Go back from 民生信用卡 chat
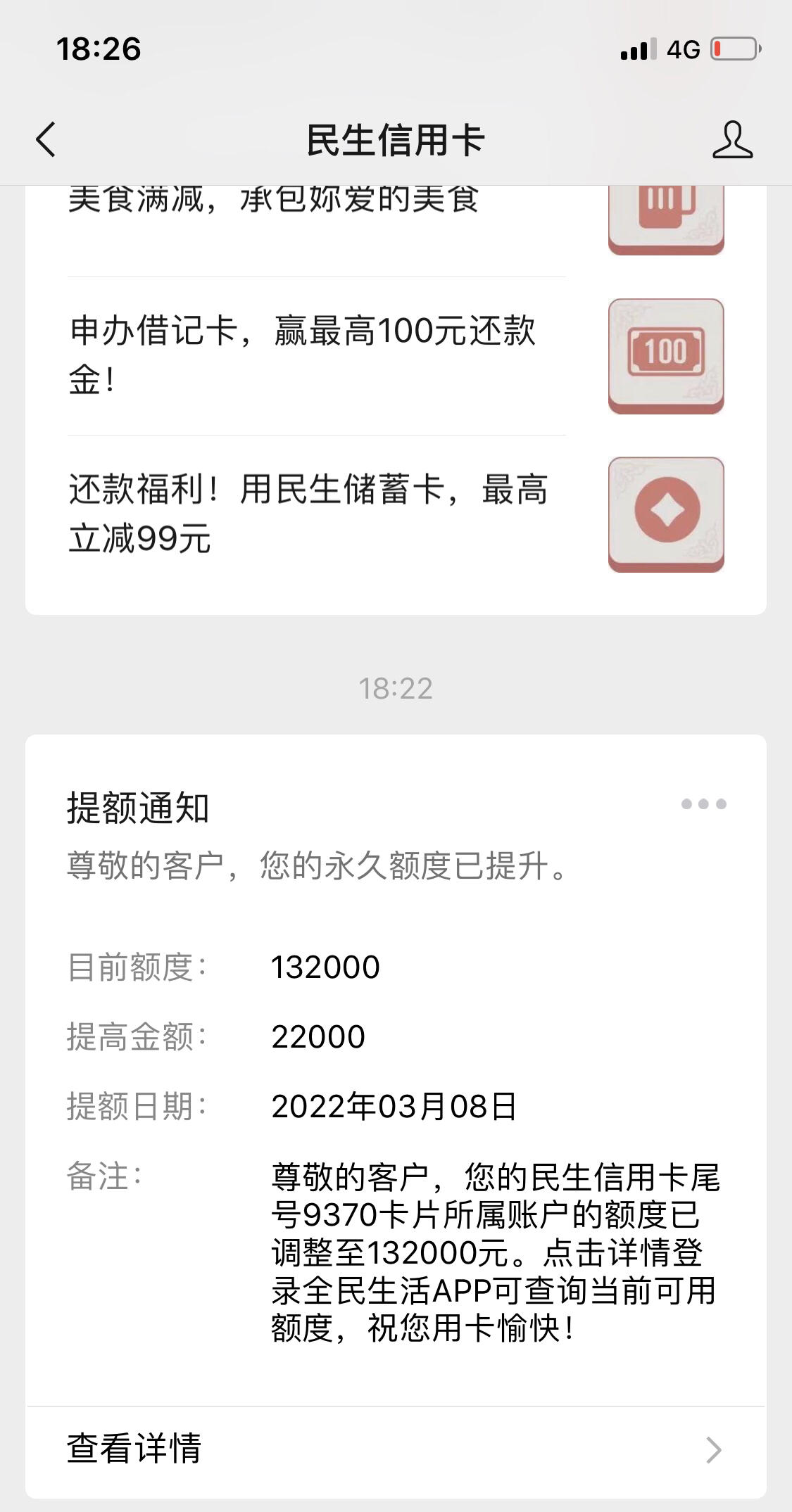Screen dimensions: 792x1512 46,139
